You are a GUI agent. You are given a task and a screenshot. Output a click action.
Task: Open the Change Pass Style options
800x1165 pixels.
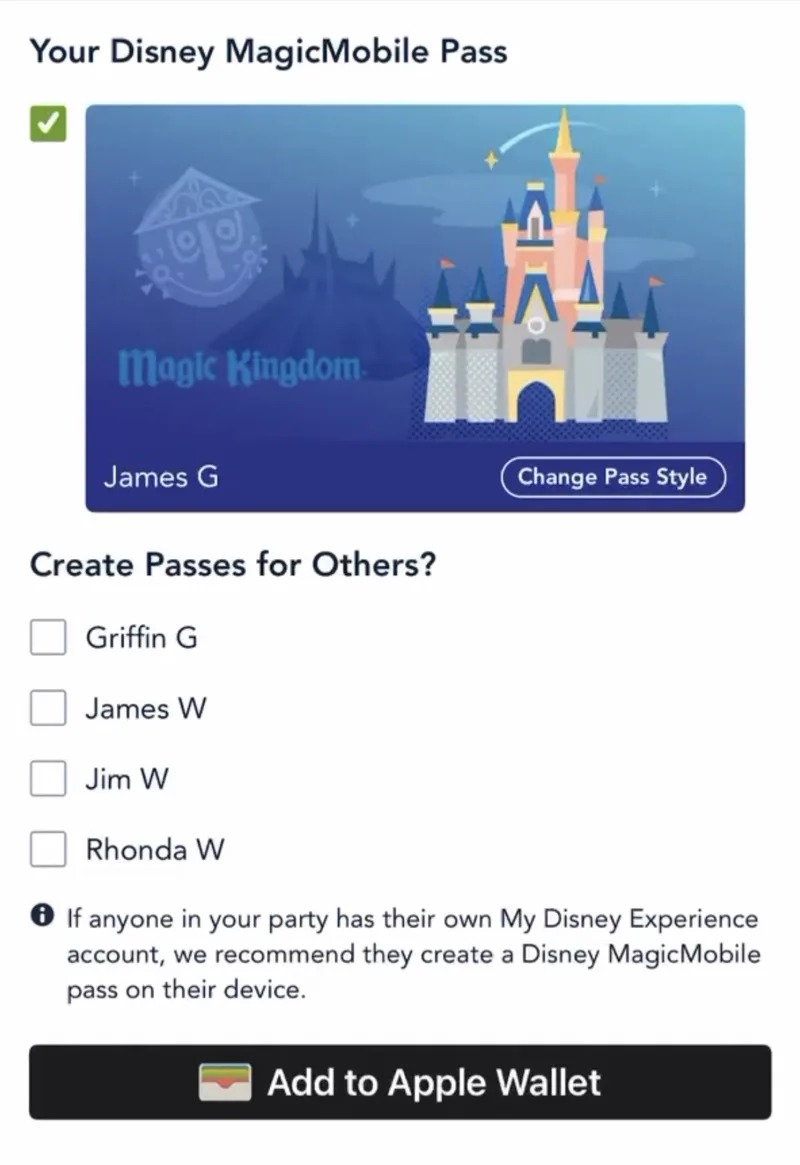point(613,477)
